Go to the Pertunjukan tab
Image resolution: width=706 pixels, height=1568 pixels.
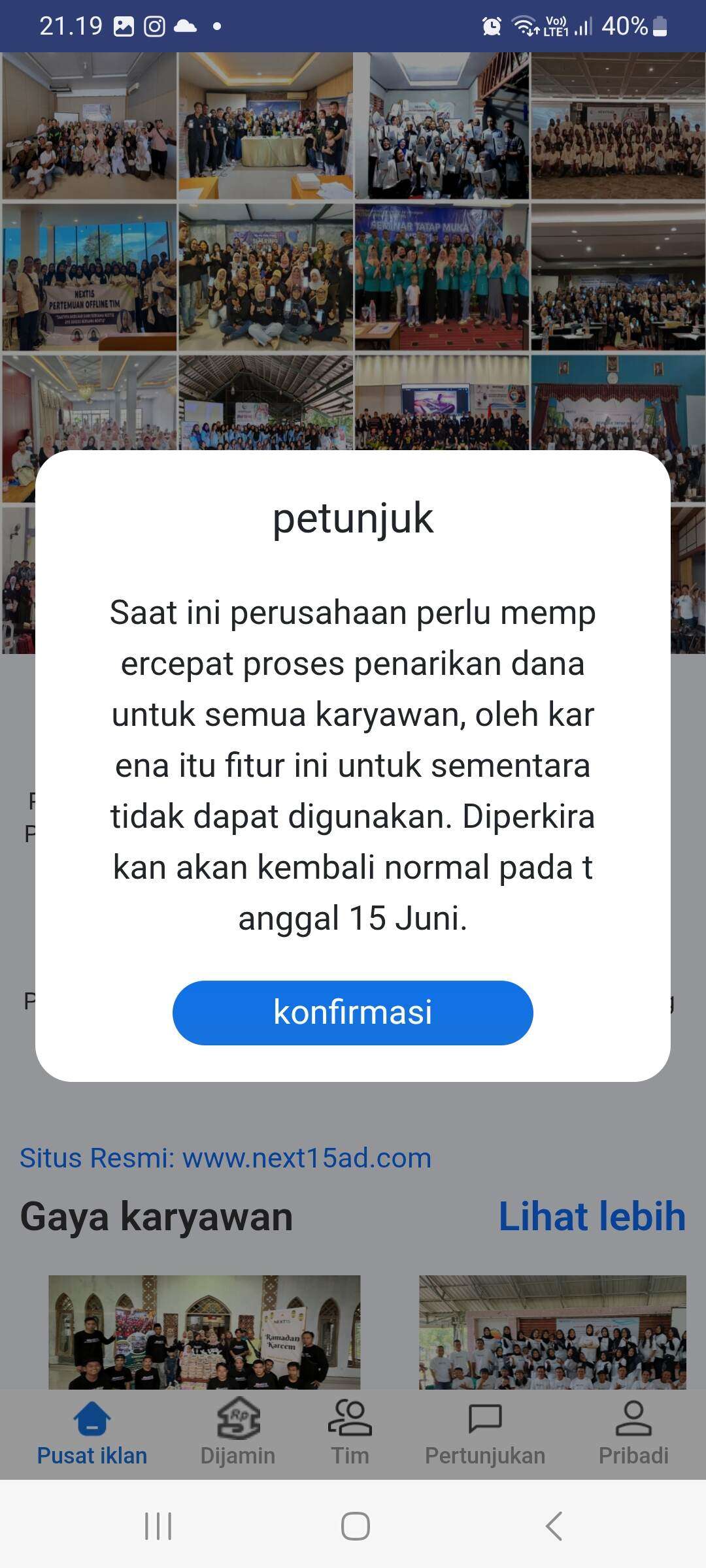click(x=485, y=1433)
